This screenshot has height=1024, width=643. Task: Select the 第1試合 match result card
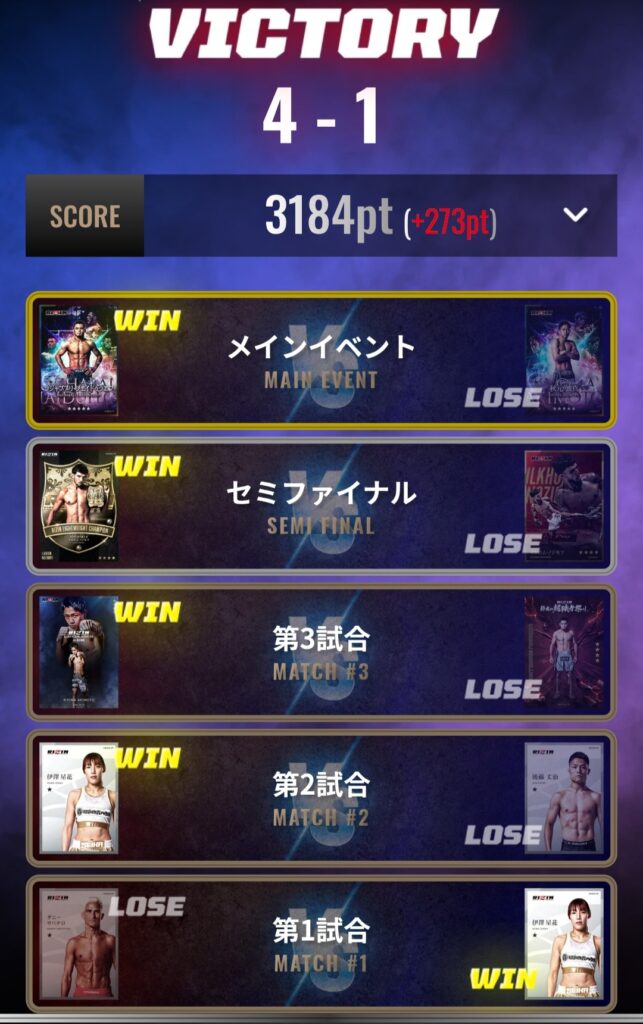tap(321, 944)
